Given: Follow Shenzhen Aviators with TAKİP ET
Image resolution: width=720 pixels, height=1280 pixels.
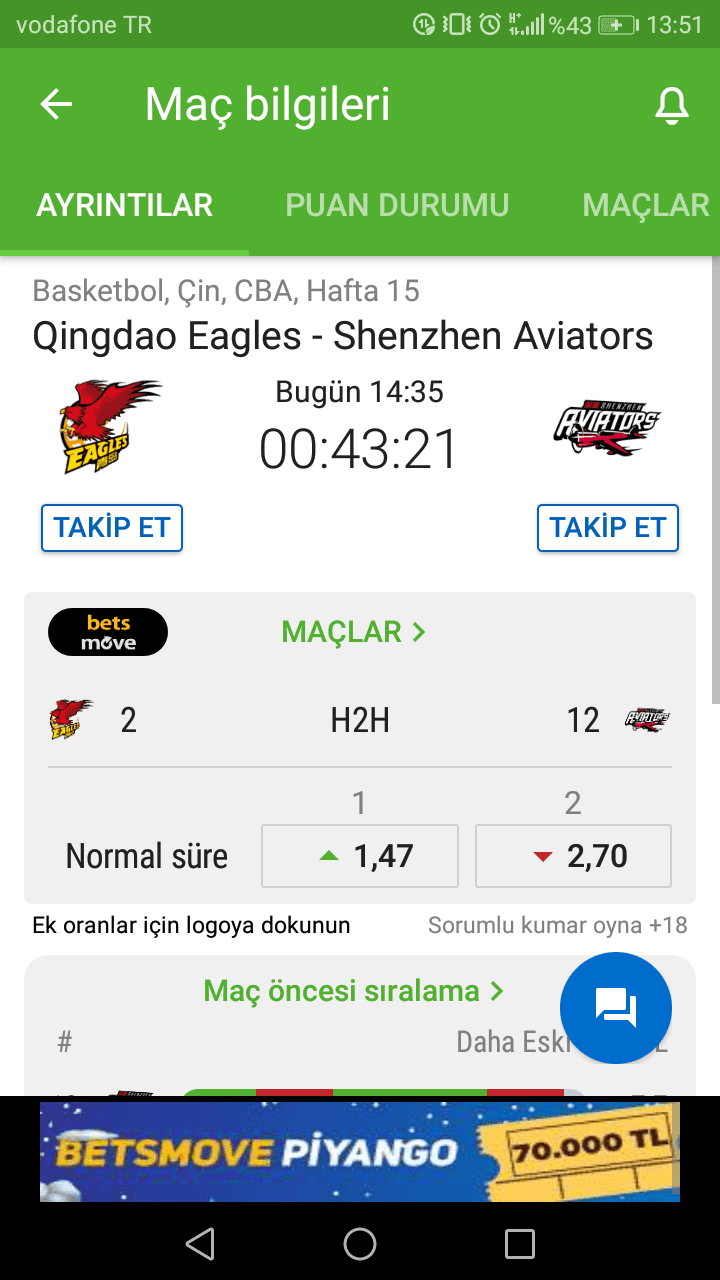Looking at the screenshot, I should click(x=608, y=528).
